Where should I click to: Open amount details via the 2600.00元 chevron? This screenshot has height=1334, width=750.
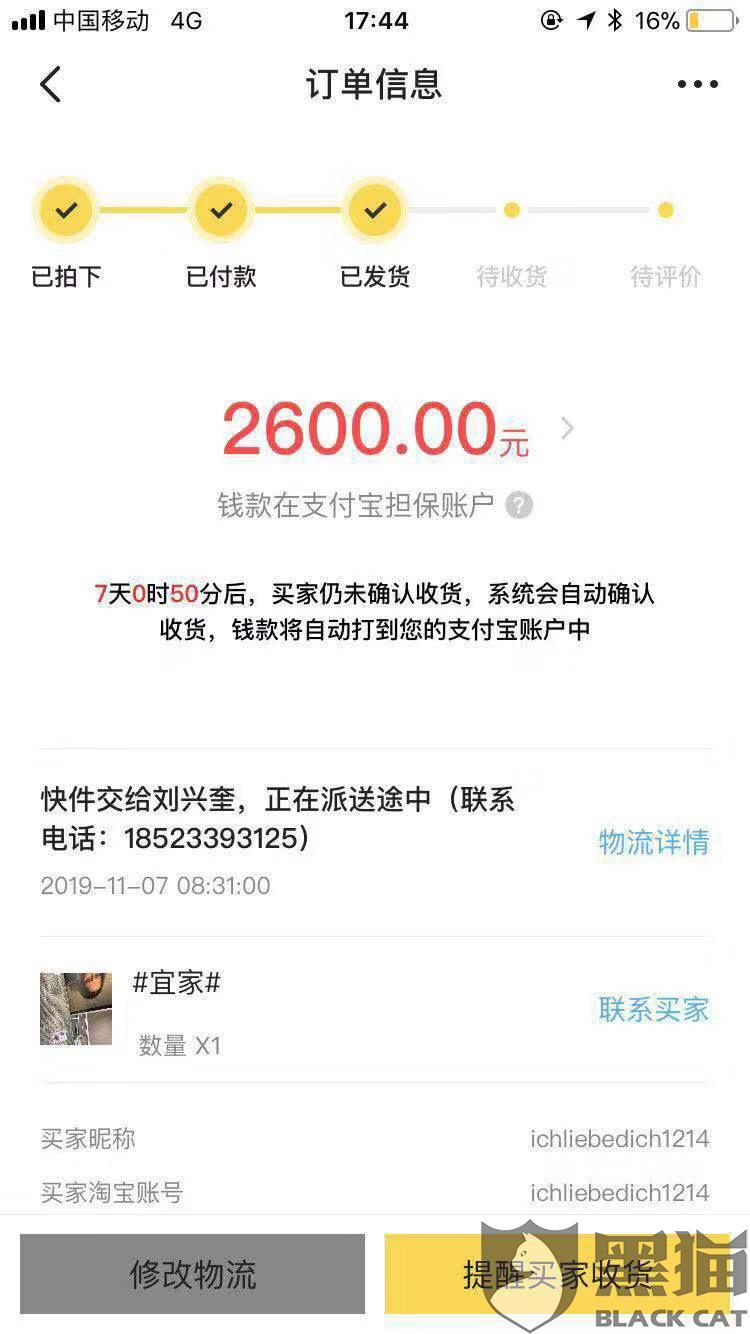pos(567,428)
